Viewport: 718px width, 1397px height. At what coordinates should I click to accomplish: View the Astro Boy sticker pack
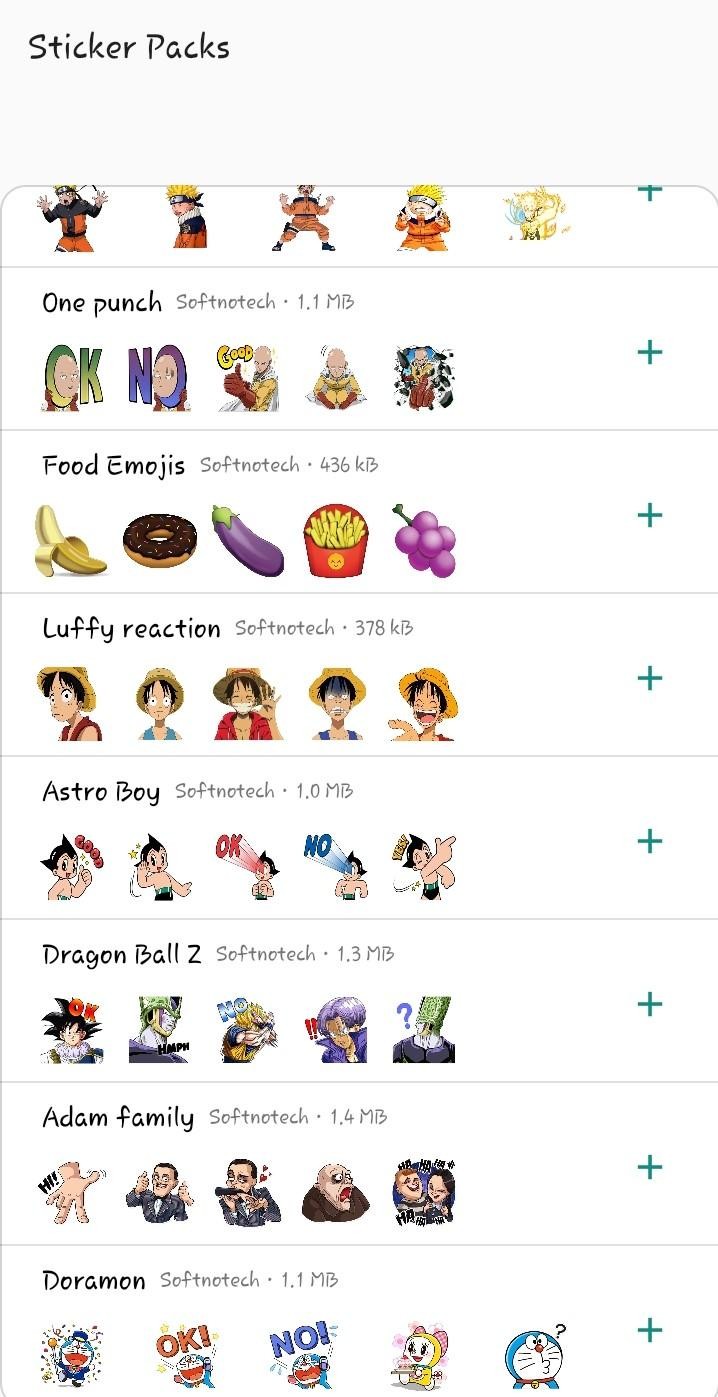[101, 792]
